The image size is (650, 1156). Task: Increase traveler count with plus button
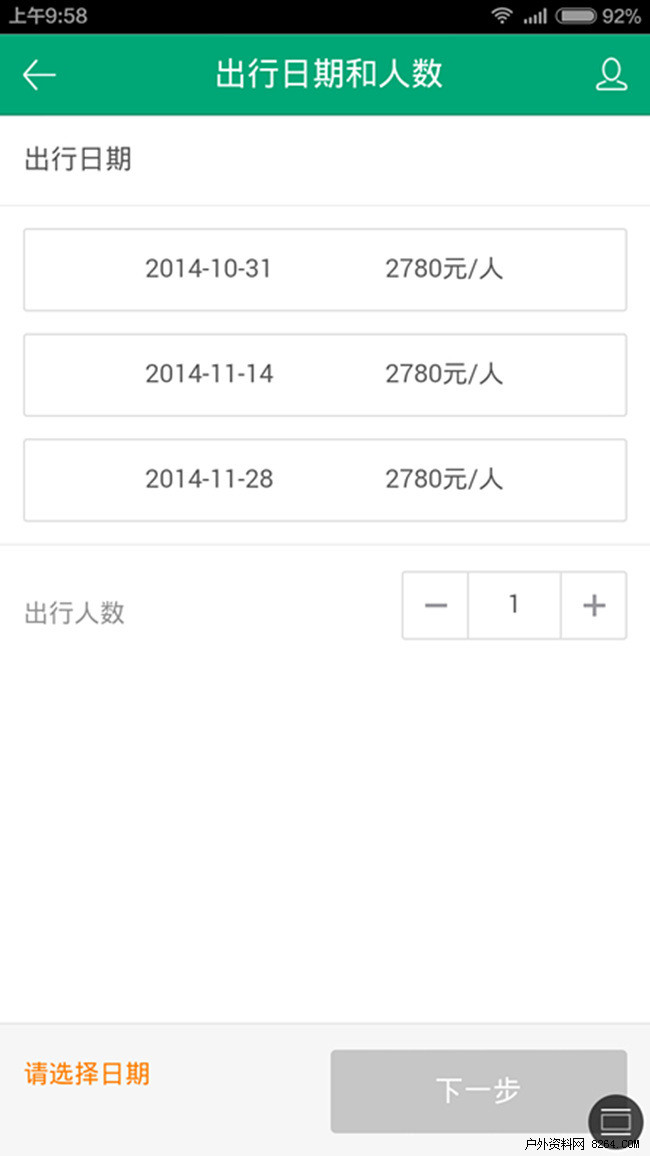pos(594,605)
